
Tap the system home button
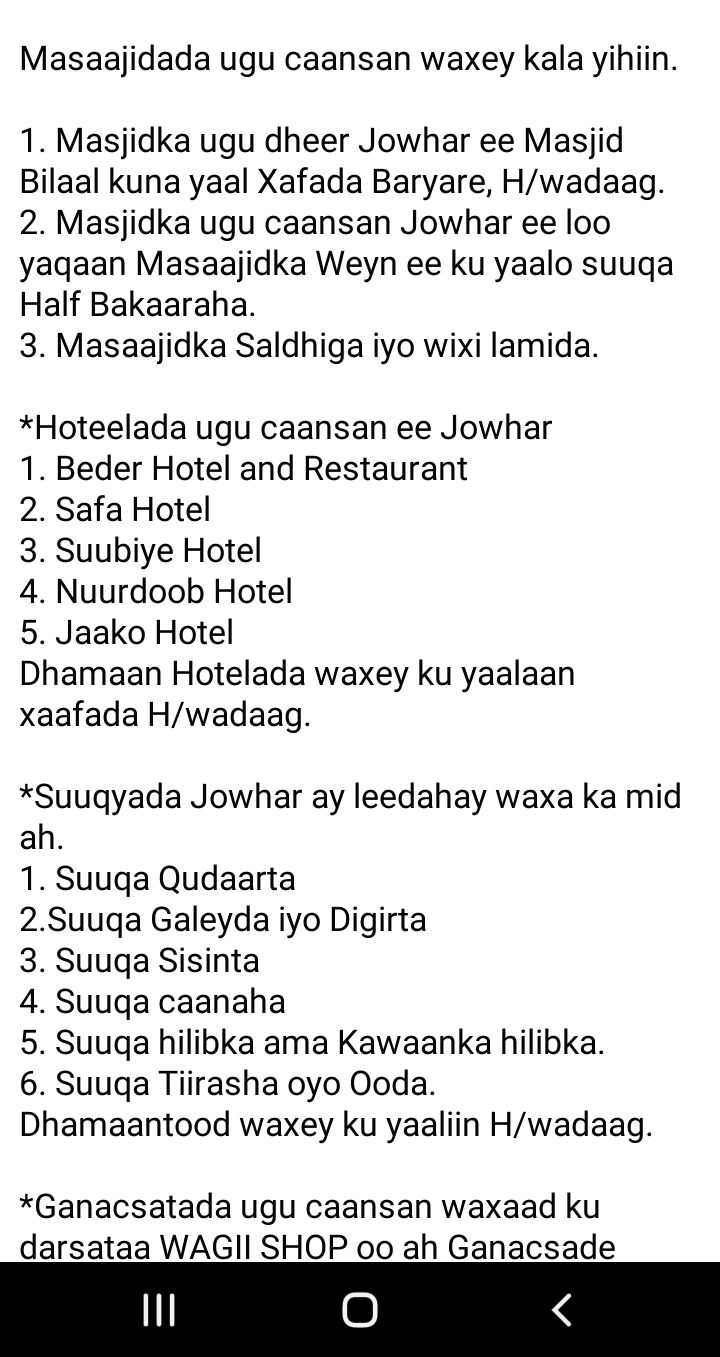pyautogui.click(x=360, y=1309)
